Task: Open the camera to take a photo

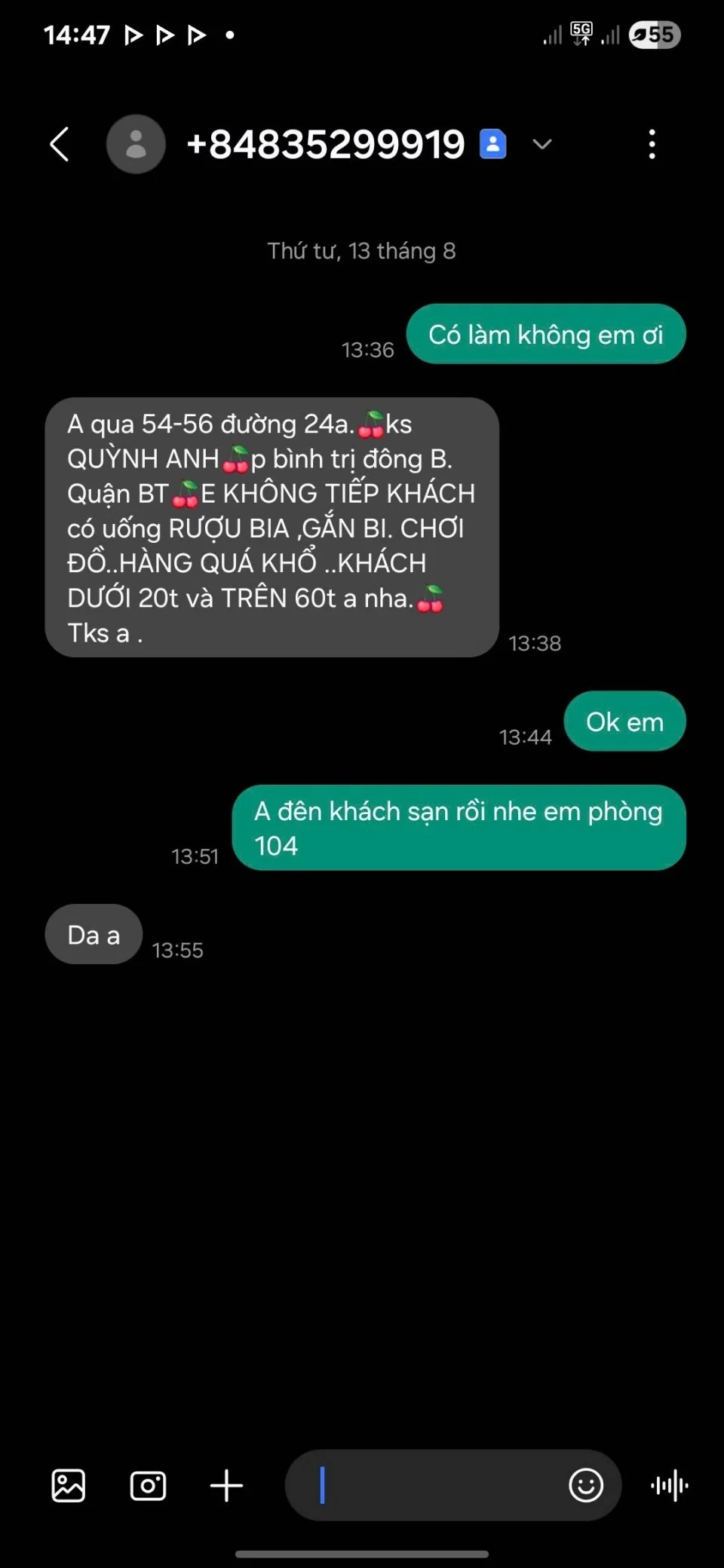Action: (x=148, y=1486)
